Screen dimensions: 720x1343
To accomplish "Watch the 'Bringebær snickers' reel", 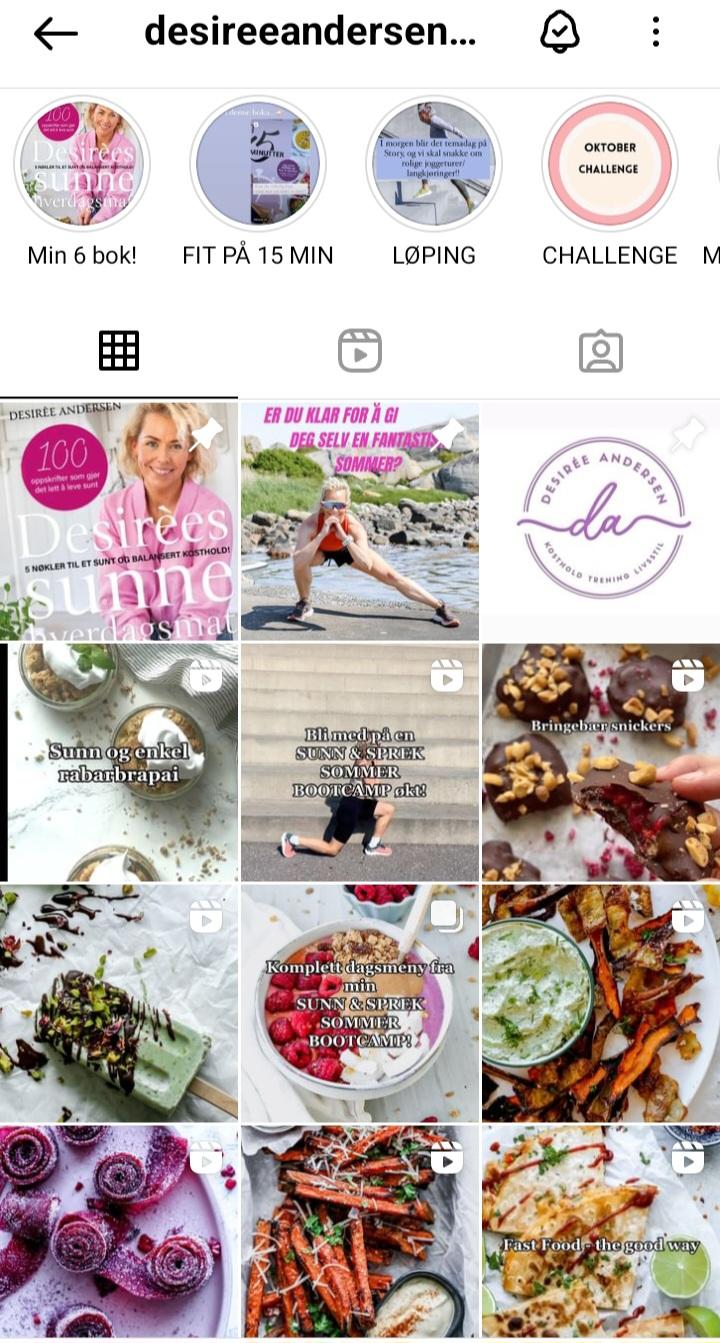I will pyautogui.click(x=601, y=762).
